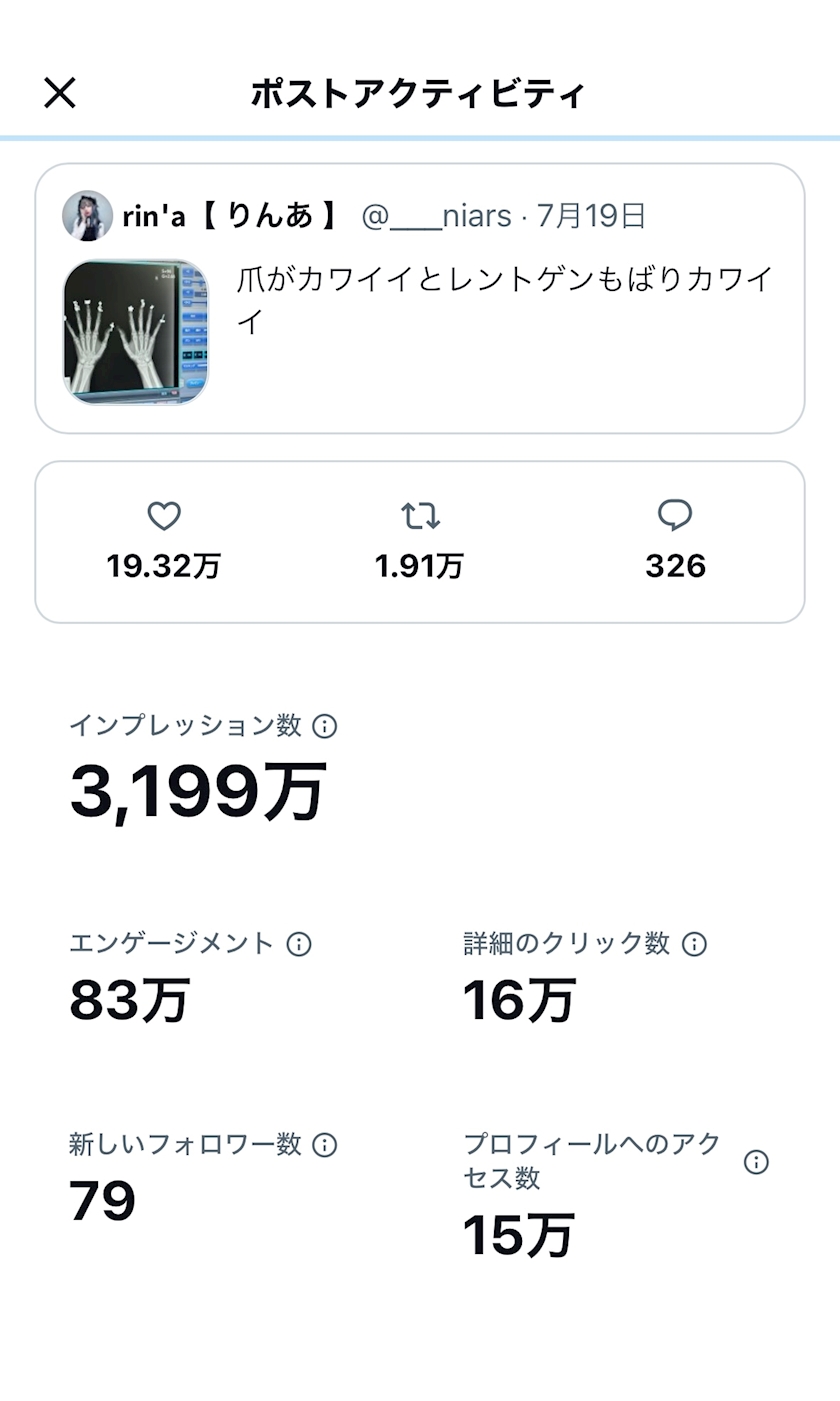Tap info icon beside 詳細のクリック数
840x1401 pixels.
tap(694, 943)
